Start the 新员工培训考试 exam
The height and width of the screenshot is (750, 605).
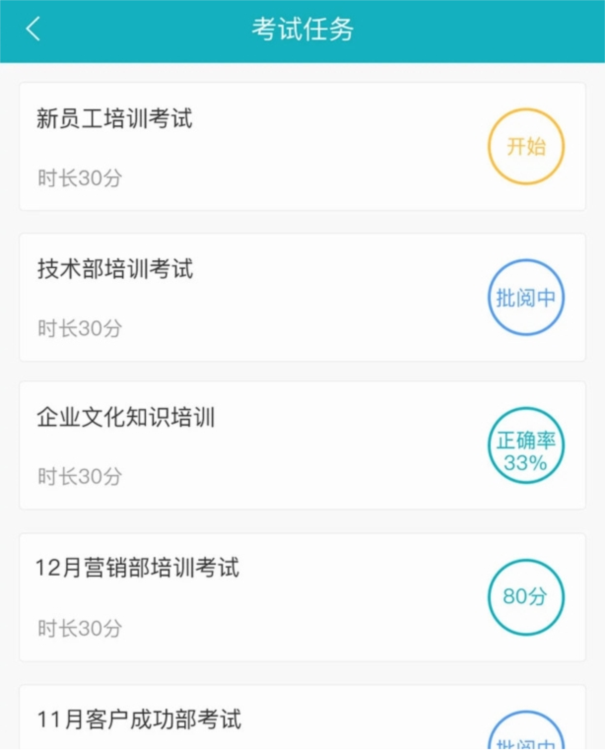(526, 147)
